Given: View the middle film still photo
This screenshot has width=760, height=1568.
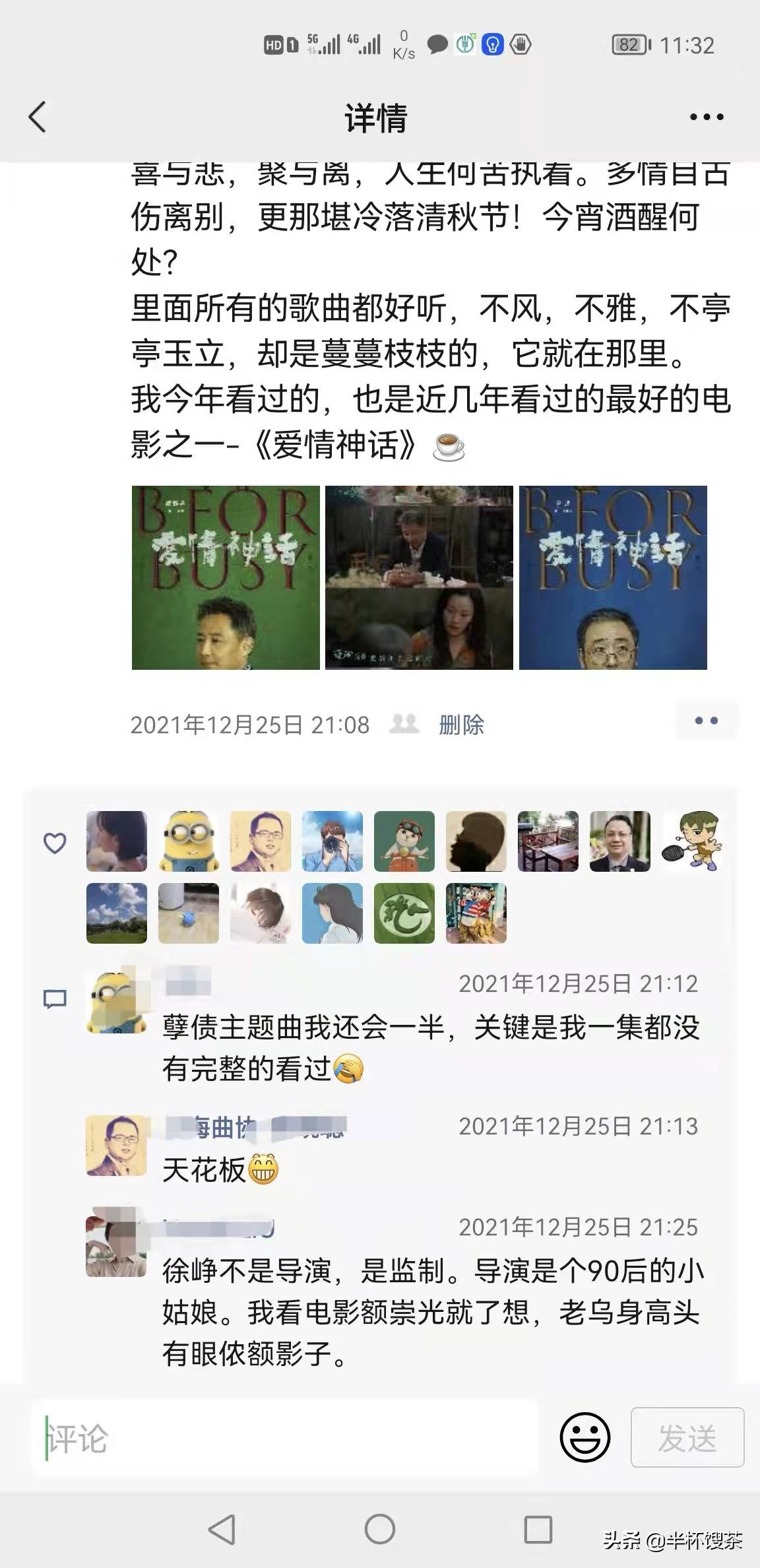Looking at the screenshot, I should (419, 577).
